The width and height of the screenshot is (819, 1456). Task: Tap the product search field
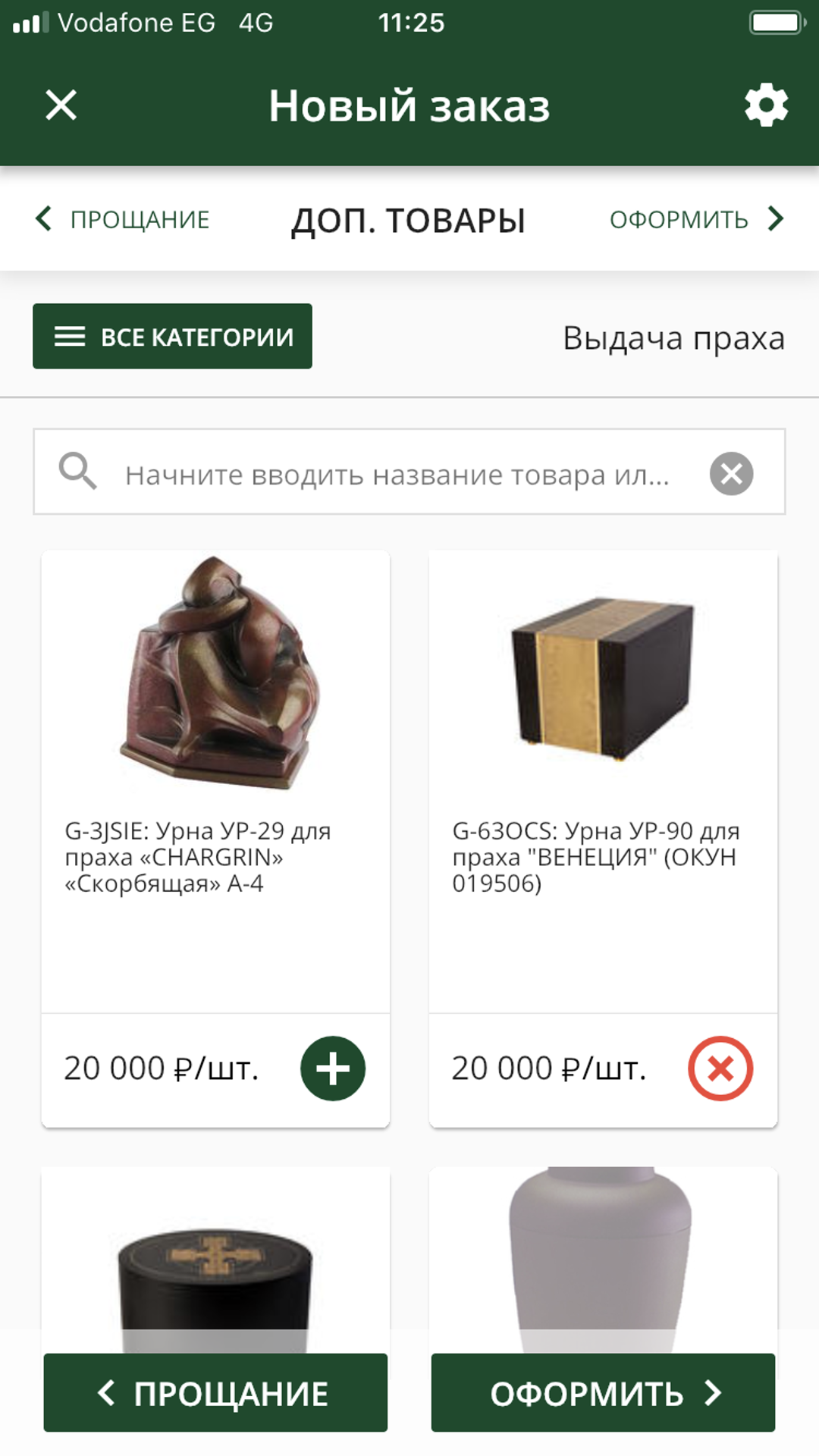point(396,475)
